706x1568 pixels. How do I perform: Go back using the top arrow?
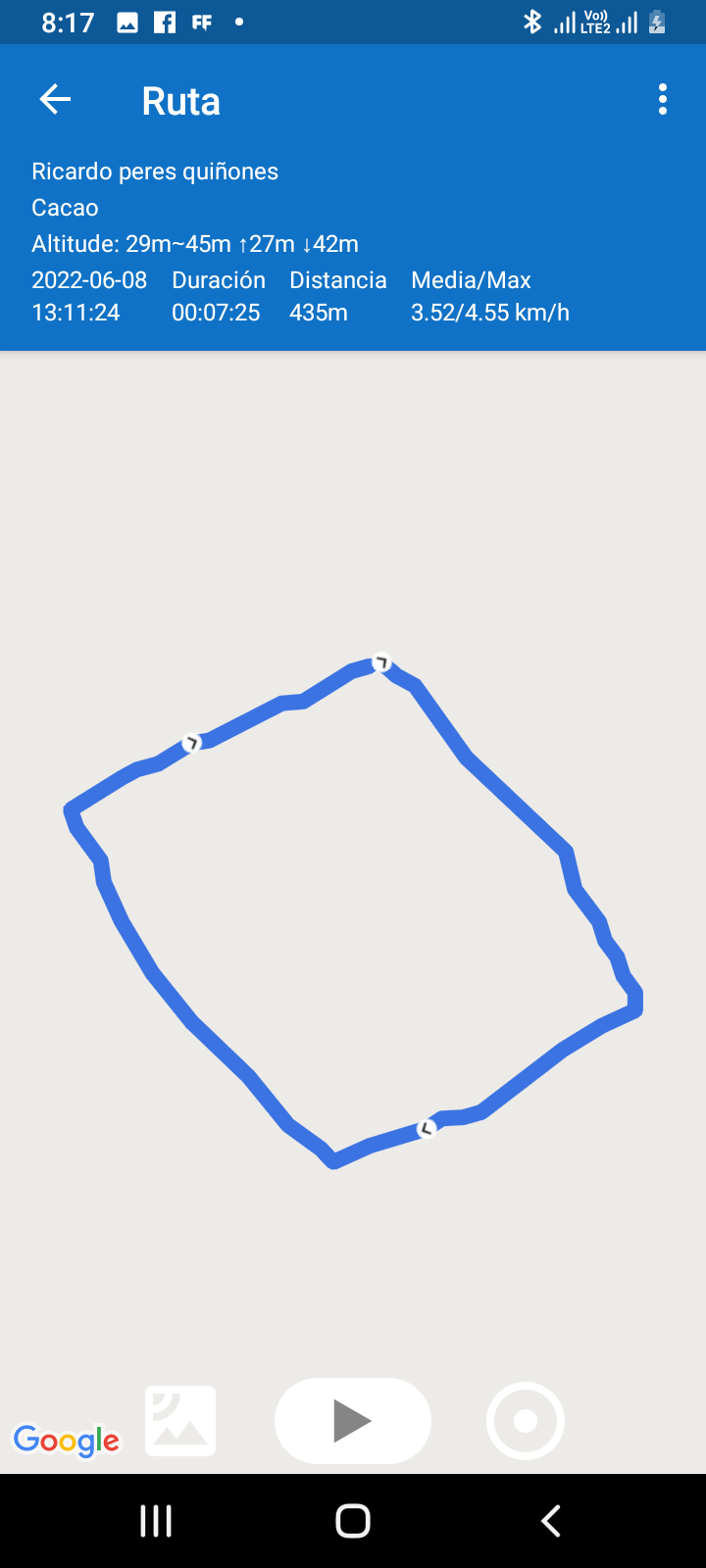click(x=55, y=100)
